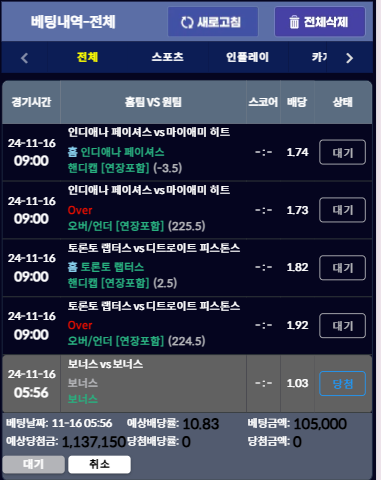Switch to the 스포츠 tab
Viewport: 381px width, 480px height.
pyautogui.click(x=168, y=57)
